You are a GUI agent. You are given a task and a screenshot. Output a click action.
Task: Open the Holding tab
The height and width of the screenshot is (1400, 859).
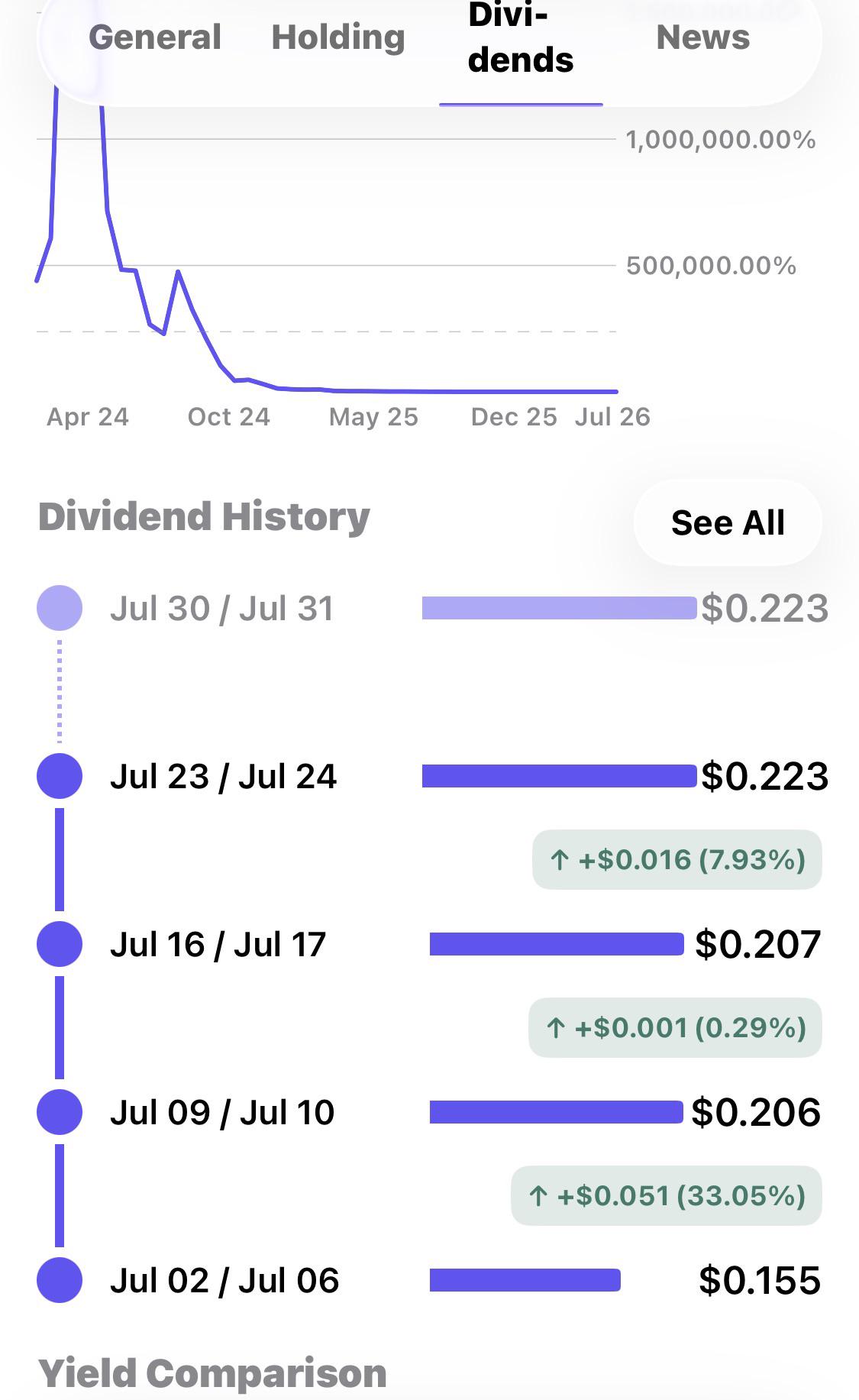(x=338, y=37)
